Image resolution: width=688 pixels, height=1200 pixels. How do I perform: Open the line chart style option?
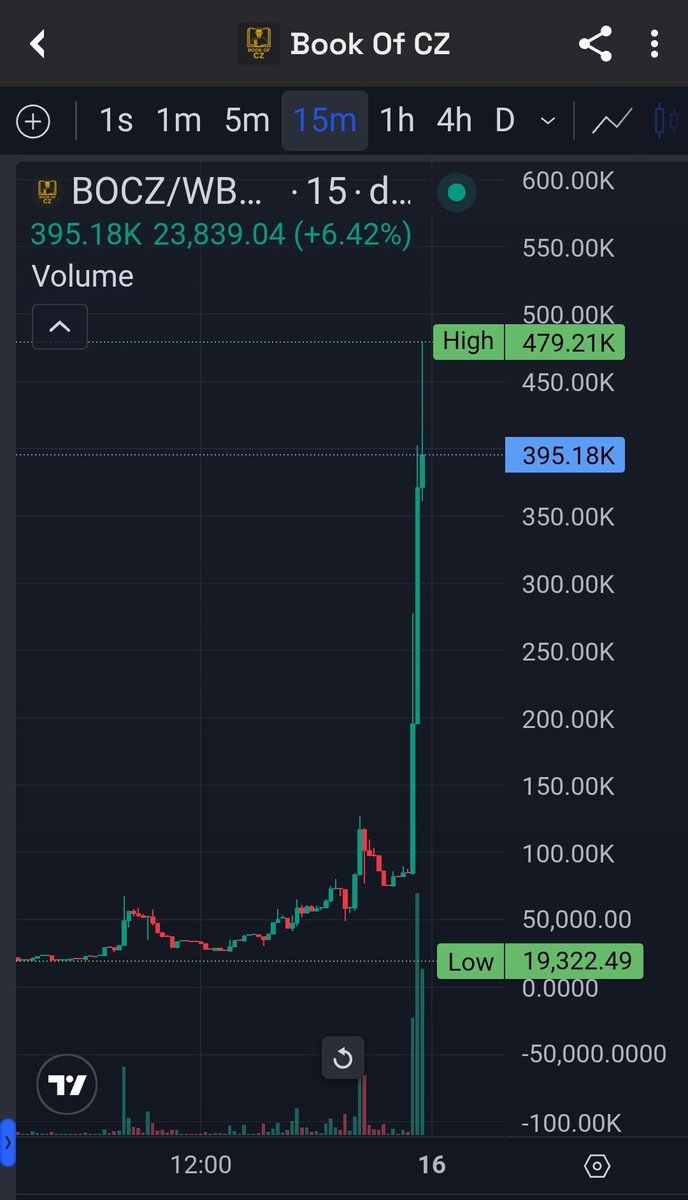tap(611, 122)
